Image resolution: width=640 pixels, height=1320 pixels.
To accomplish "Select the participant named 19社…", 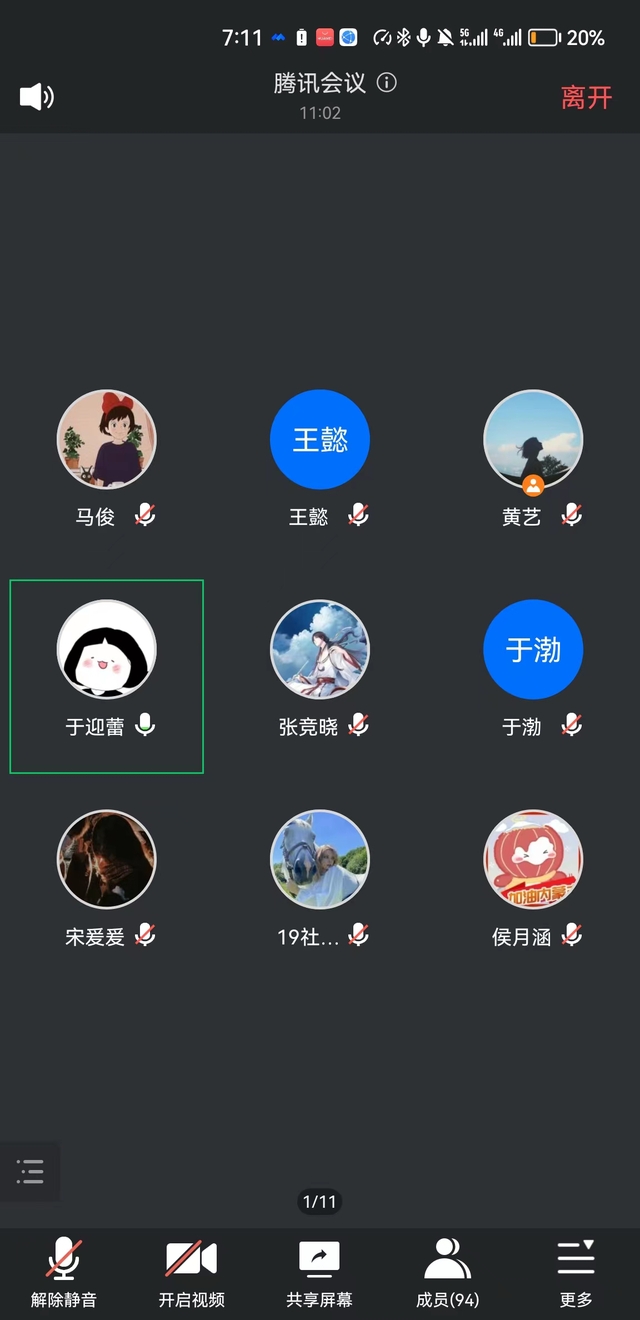I will pyautogui.click(x=320, y=860).
